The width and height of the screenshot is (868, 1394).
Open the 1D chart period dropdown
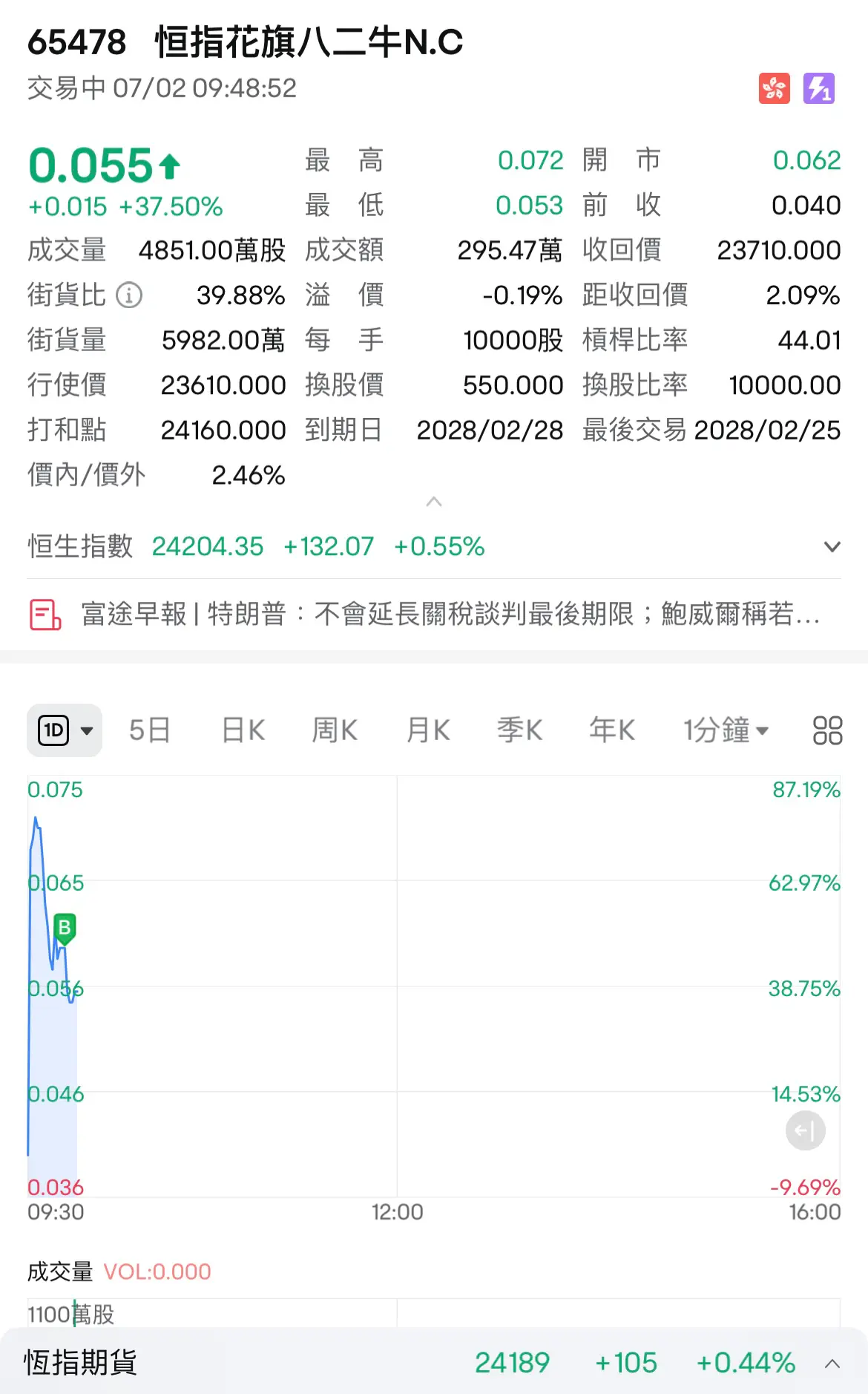[x=65, y=730]
